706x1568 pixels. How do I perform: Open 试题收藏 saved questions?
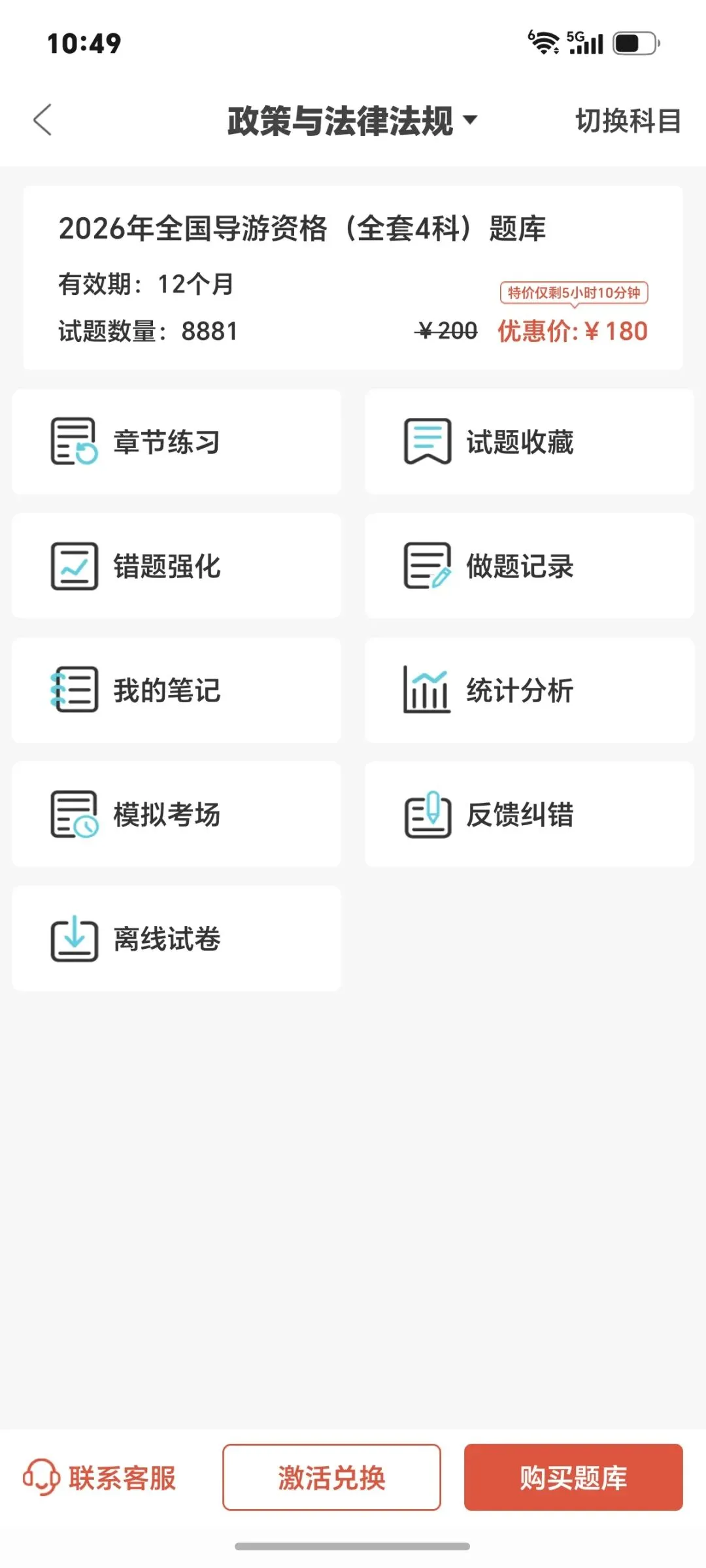point(529,442)
